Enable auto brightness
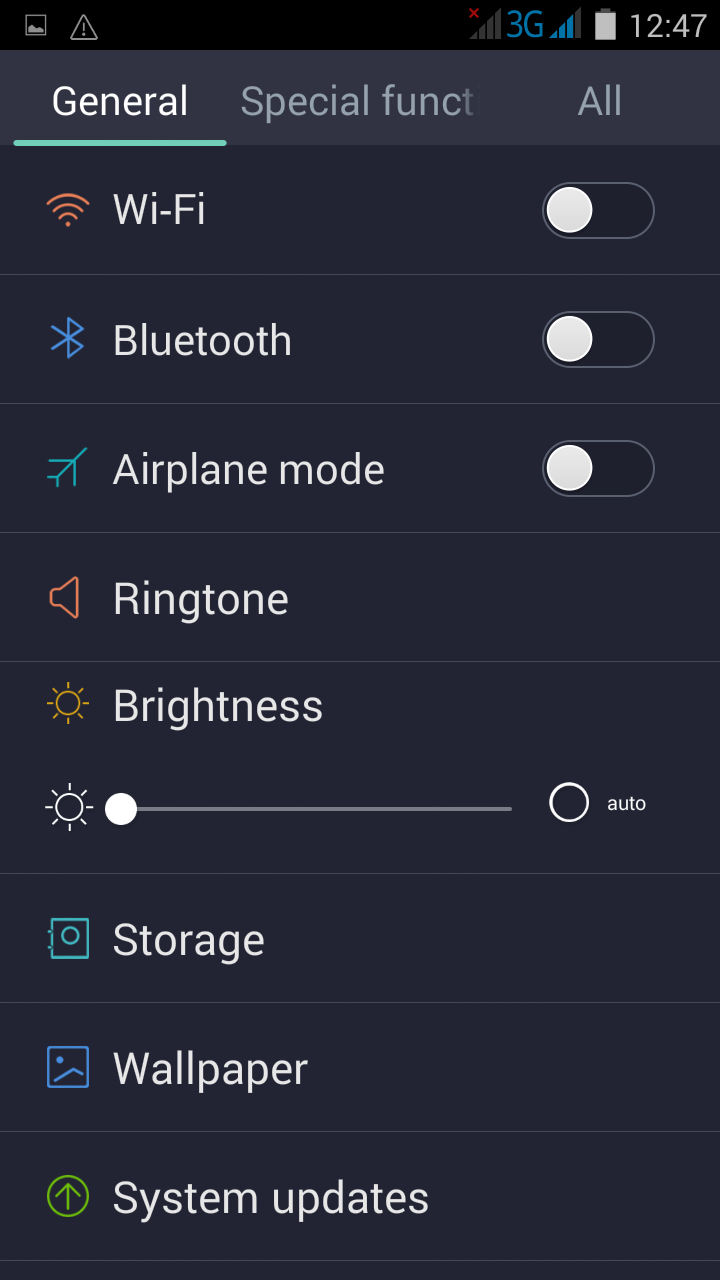720x1280 pixels. [570, 803]
